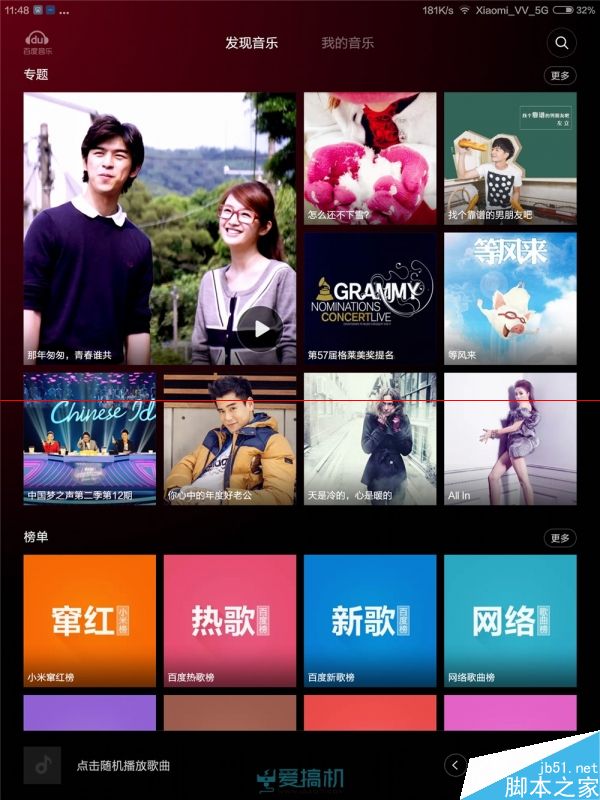Open the 怎么还不下雪? topic
This screenshot has height=800, width=600.
tap(370, 158)
